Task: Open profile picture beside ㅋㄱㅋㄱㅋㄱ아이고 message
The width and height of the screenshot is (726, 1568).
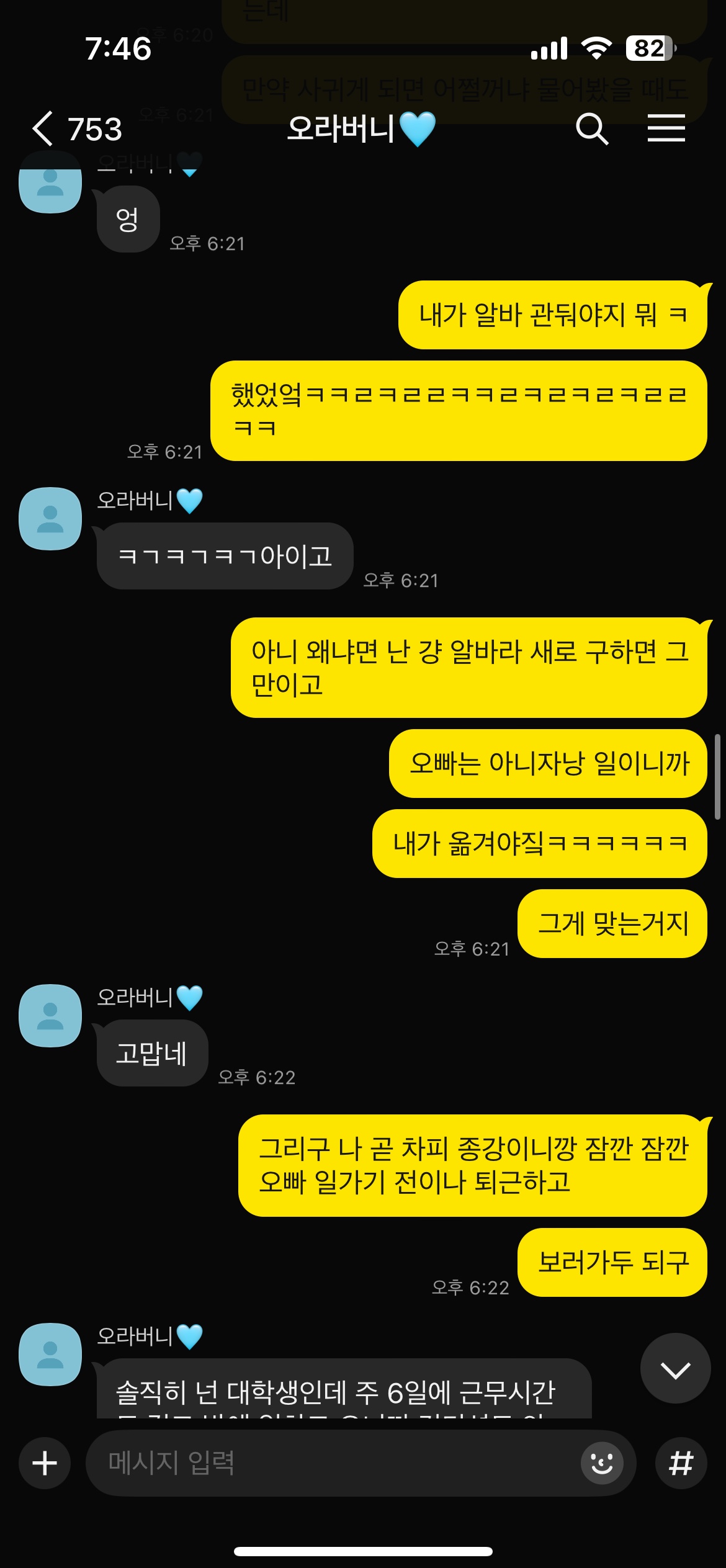Action: tap(50, 519)
